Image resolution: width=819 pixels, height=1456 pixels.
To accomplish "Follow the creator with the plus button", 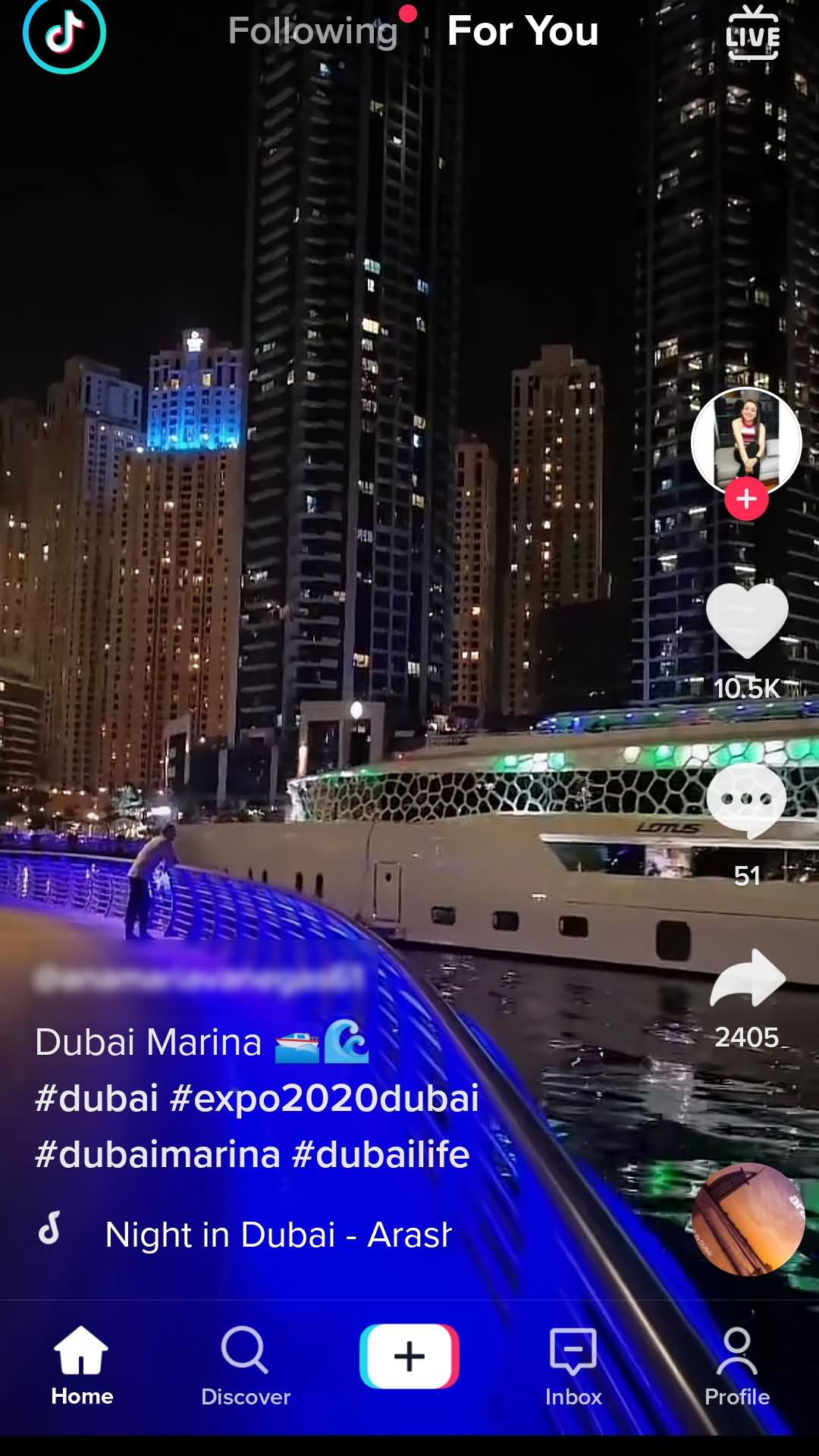I will 747,499.
